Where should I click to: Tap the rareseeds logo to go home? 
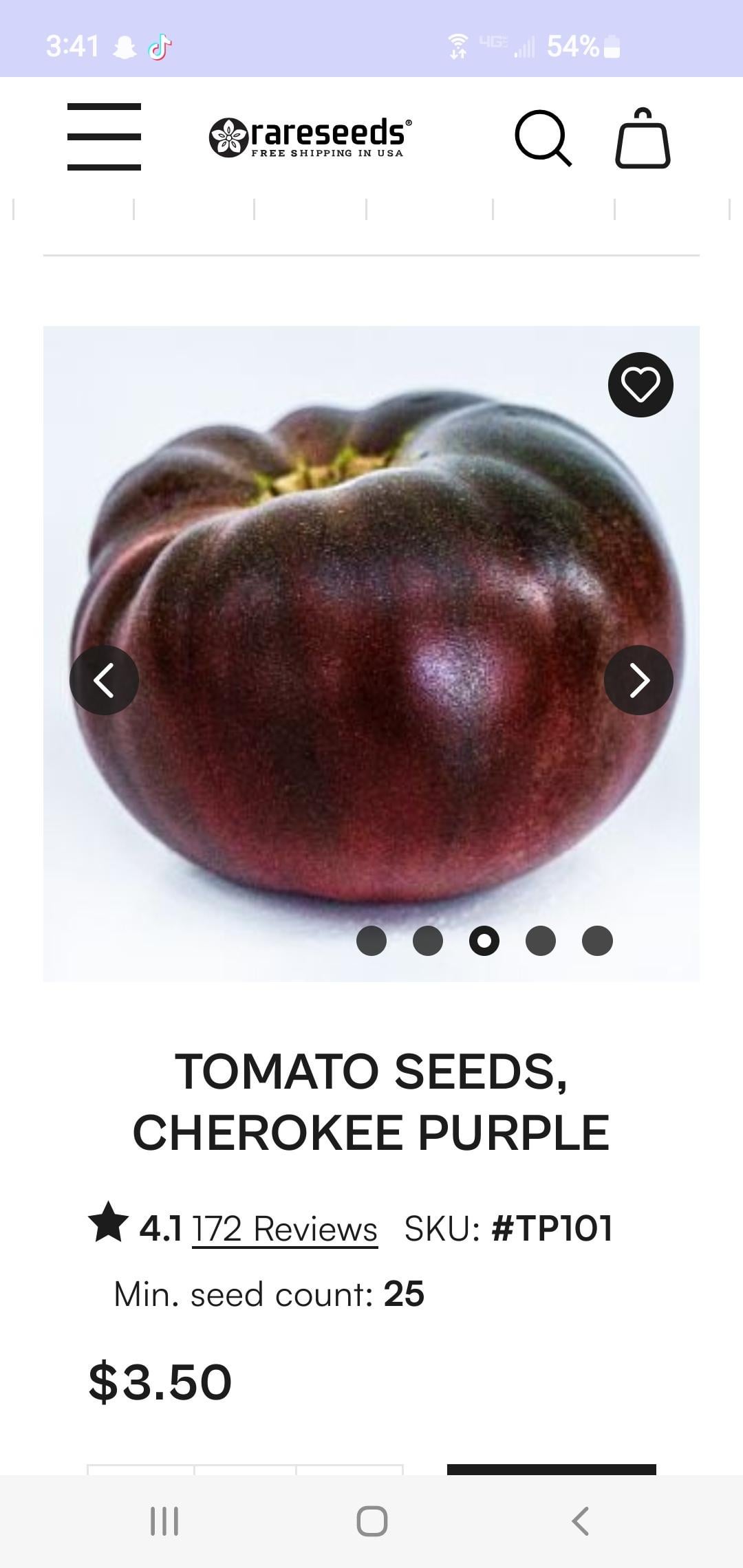(x=311, y=137)
